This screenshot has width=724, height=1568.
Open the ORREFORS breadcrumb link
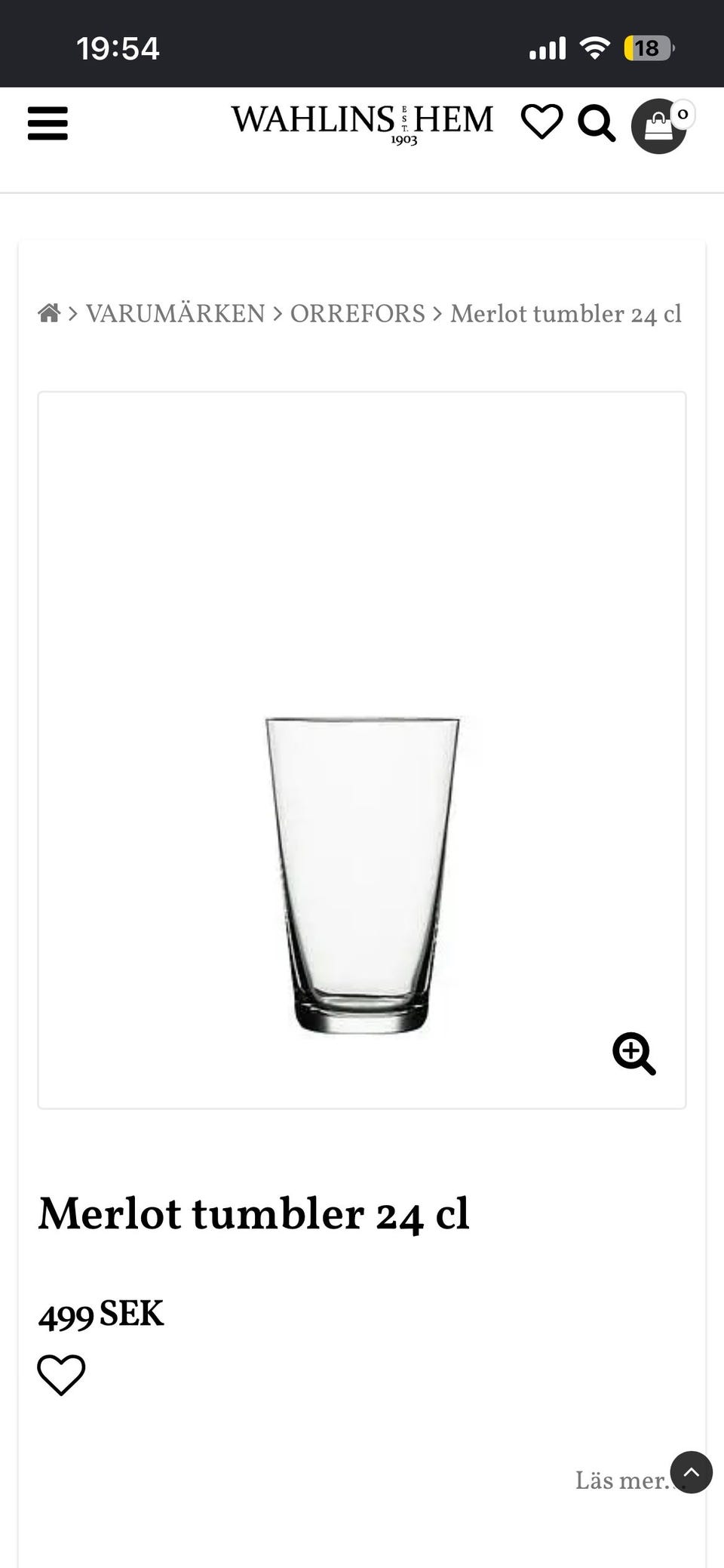coord(357,314)
